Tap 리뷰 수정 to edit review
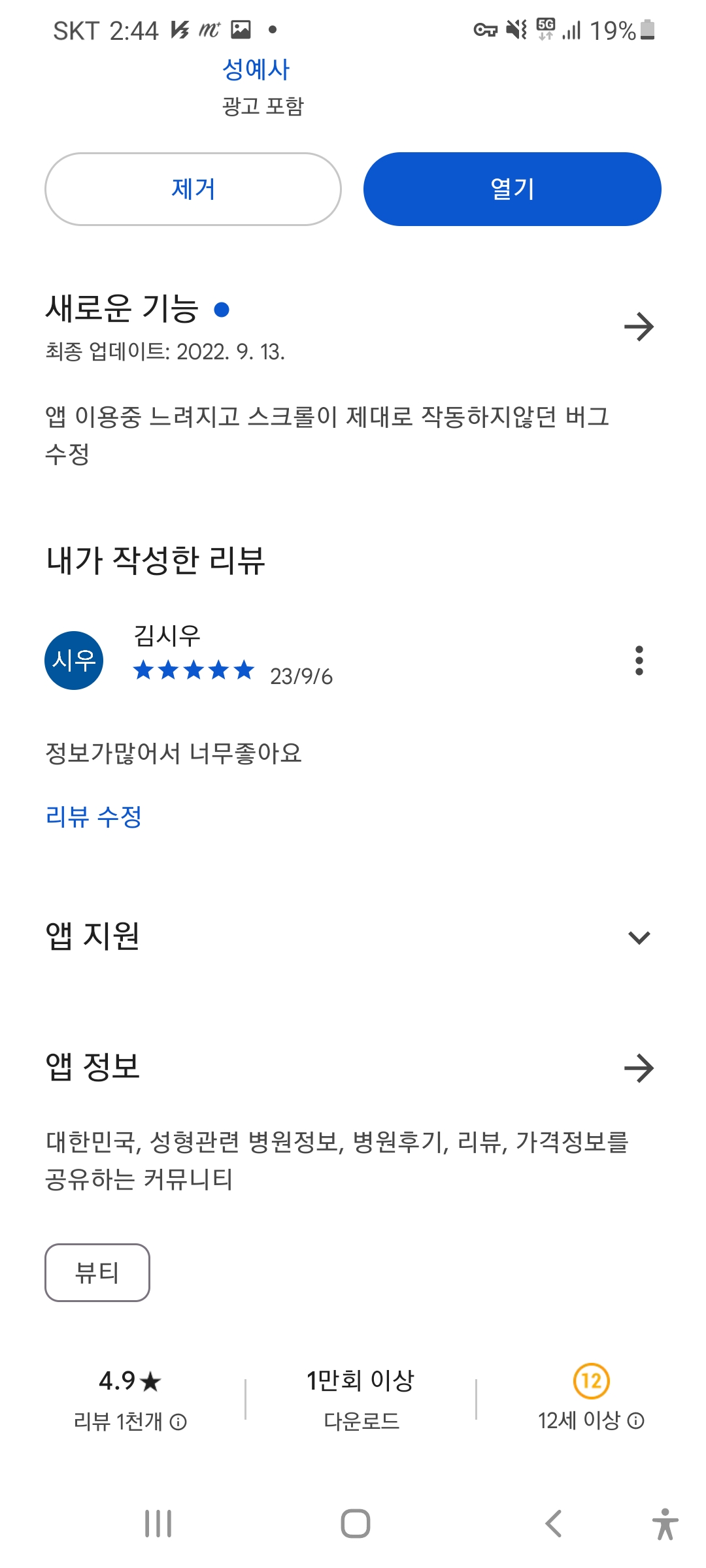The width and height of the screenshot is (706, 1568). point(93,817)
